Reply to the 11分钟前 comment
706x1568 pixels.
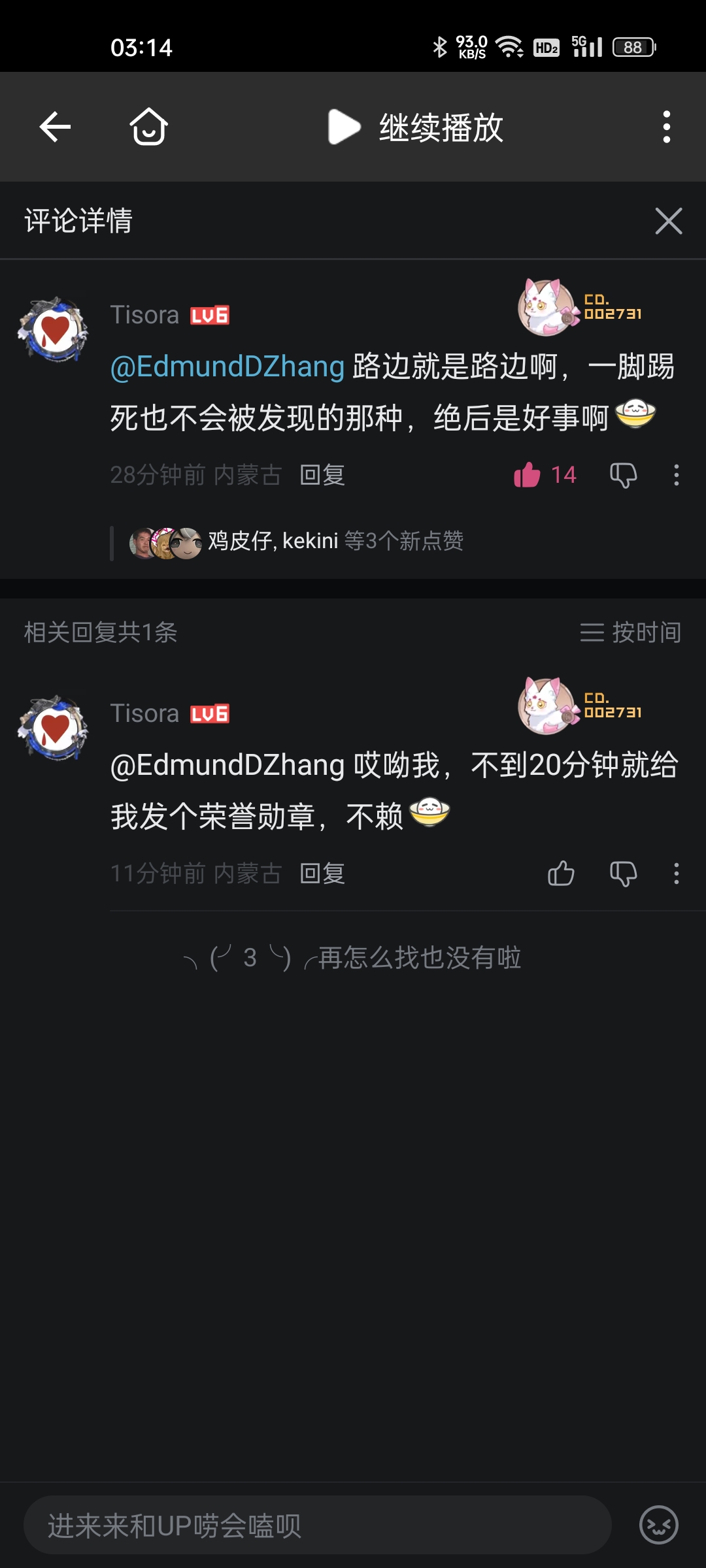point(322,874)
